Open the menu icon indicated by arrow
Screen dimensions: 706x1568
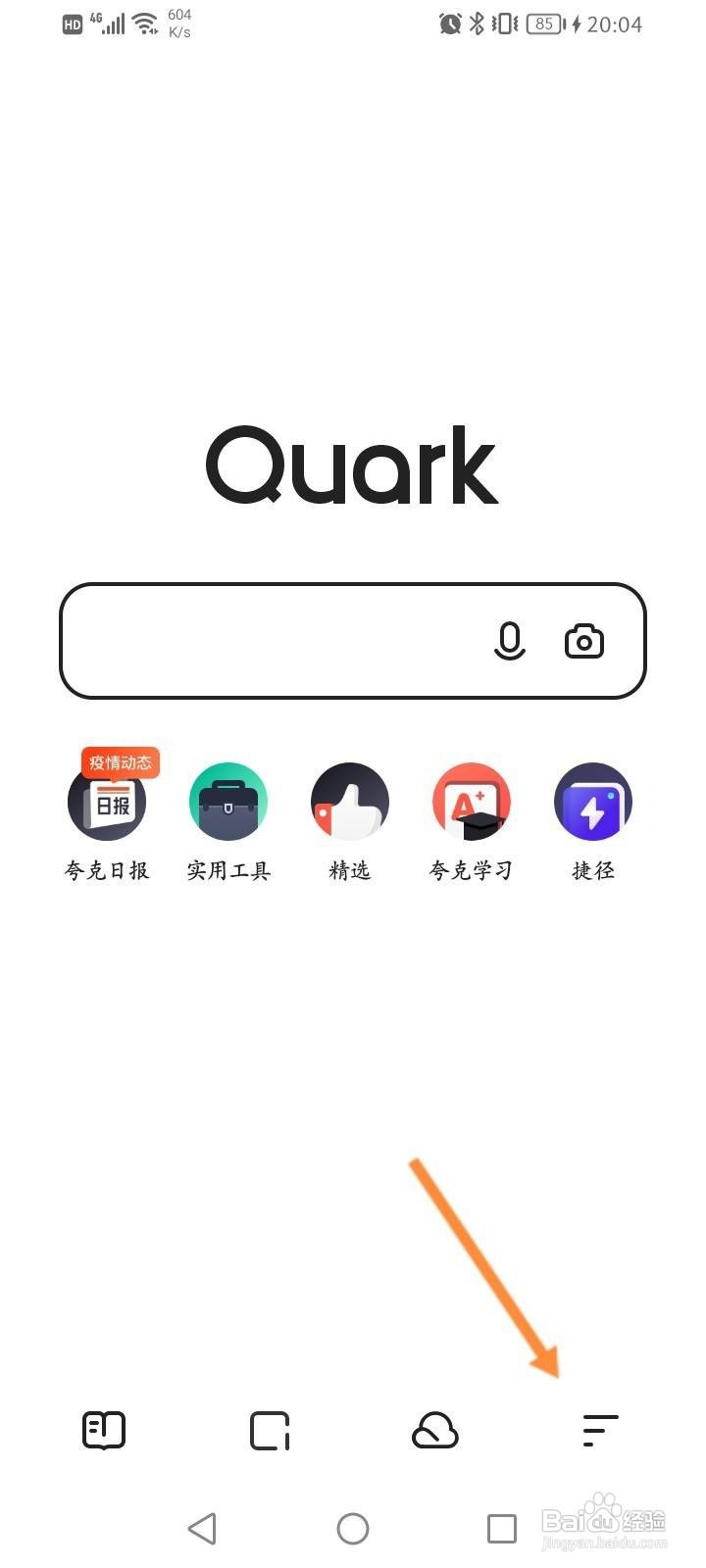pos(598,1431)
